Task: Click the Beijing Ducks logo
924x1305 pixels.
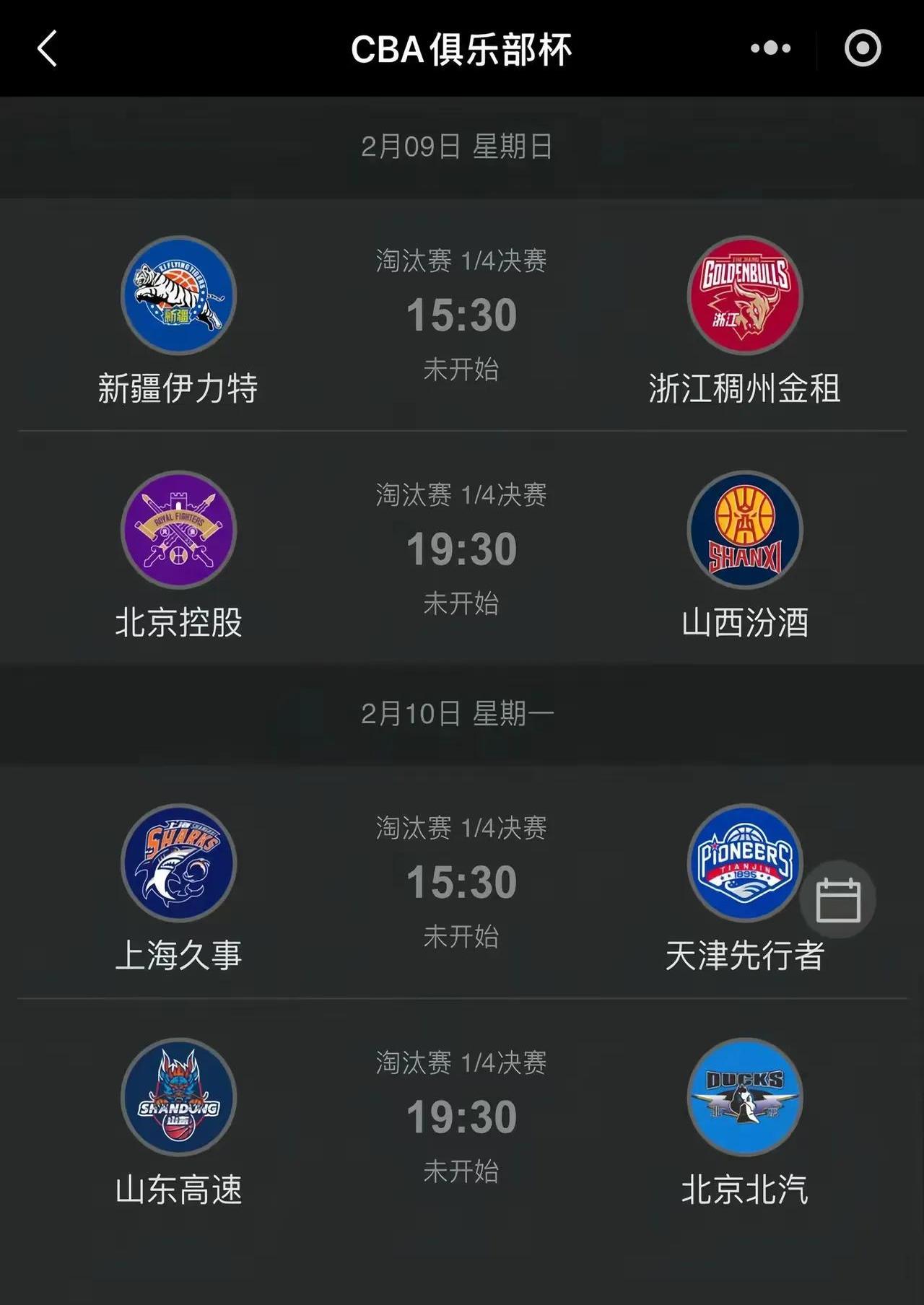Action: tap(744, 1097)
